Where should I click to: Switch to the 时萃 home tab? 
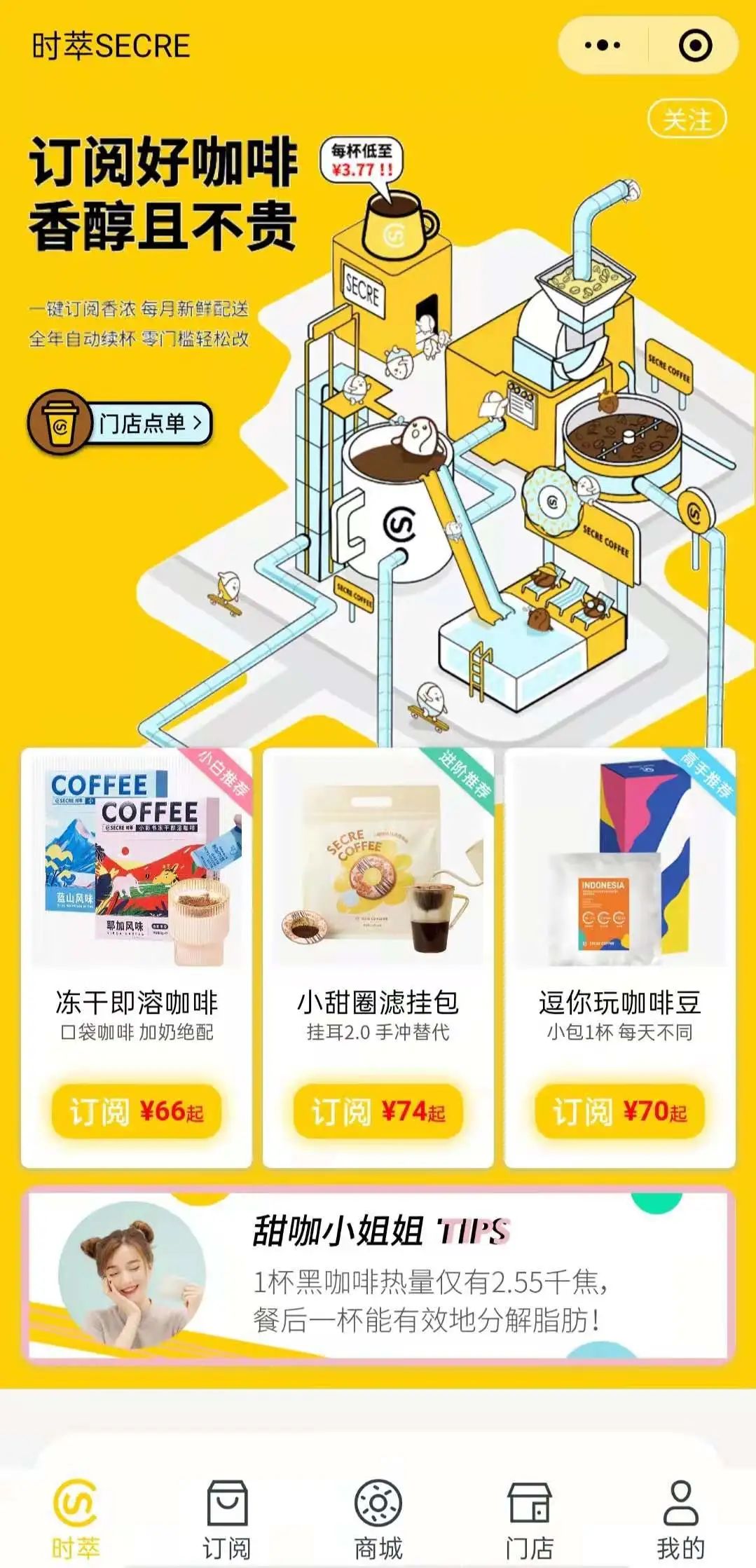(76, 1518)
